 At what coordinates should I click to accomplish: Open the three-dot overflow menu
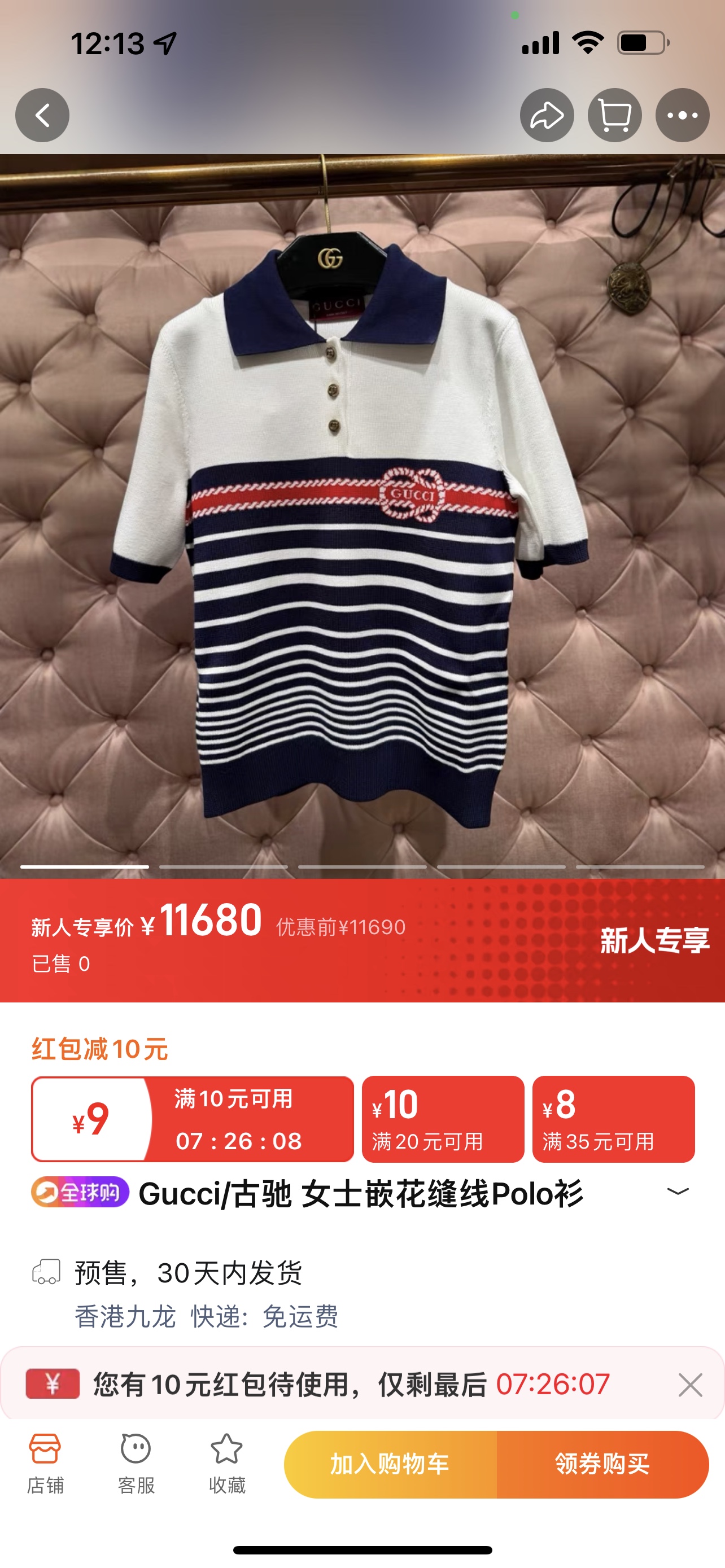(x=682, y=116)
